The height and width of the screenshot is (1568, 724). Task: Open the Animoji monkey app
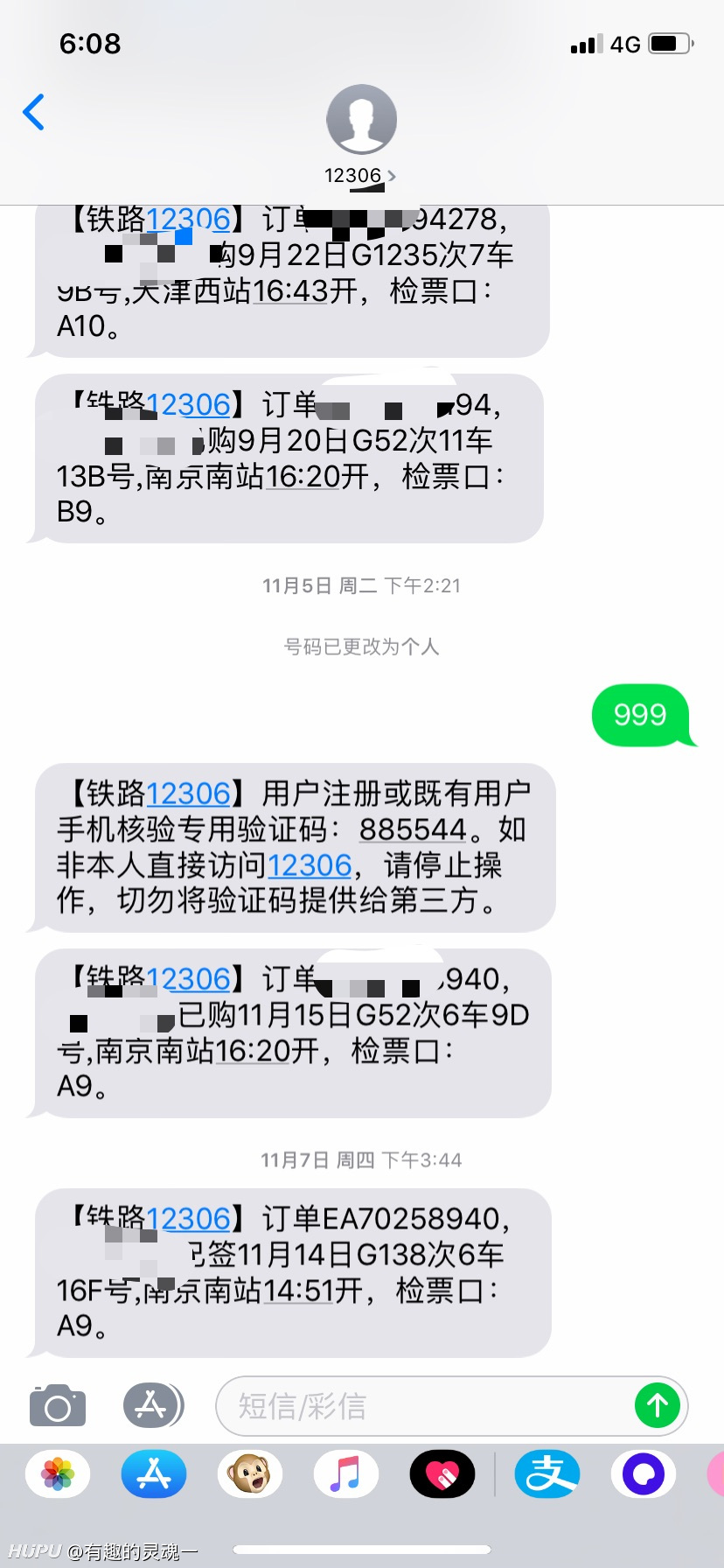[x=250, y=1474]
